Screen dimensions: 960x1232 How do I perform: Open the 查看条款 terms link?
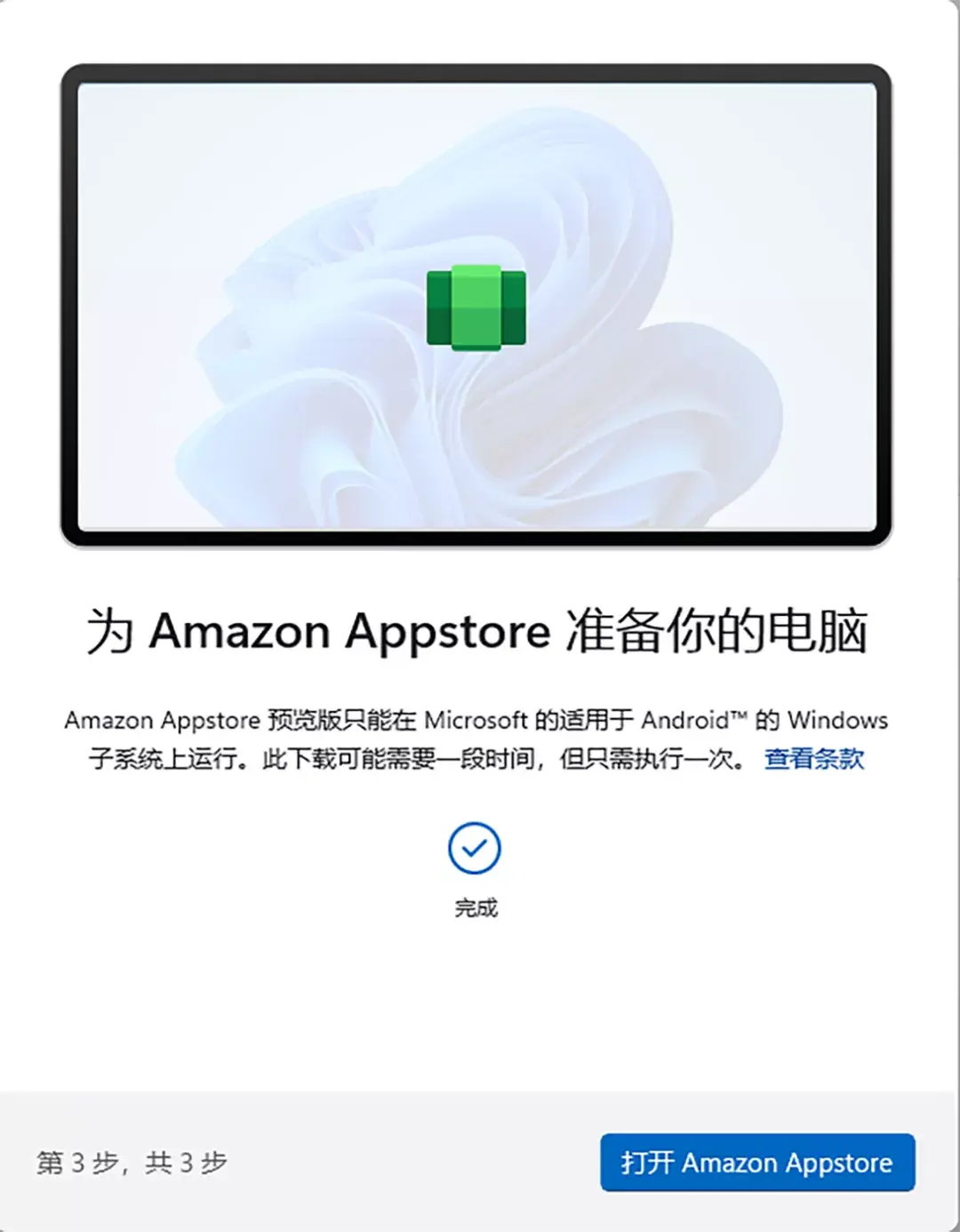click(x=813, y=758)
